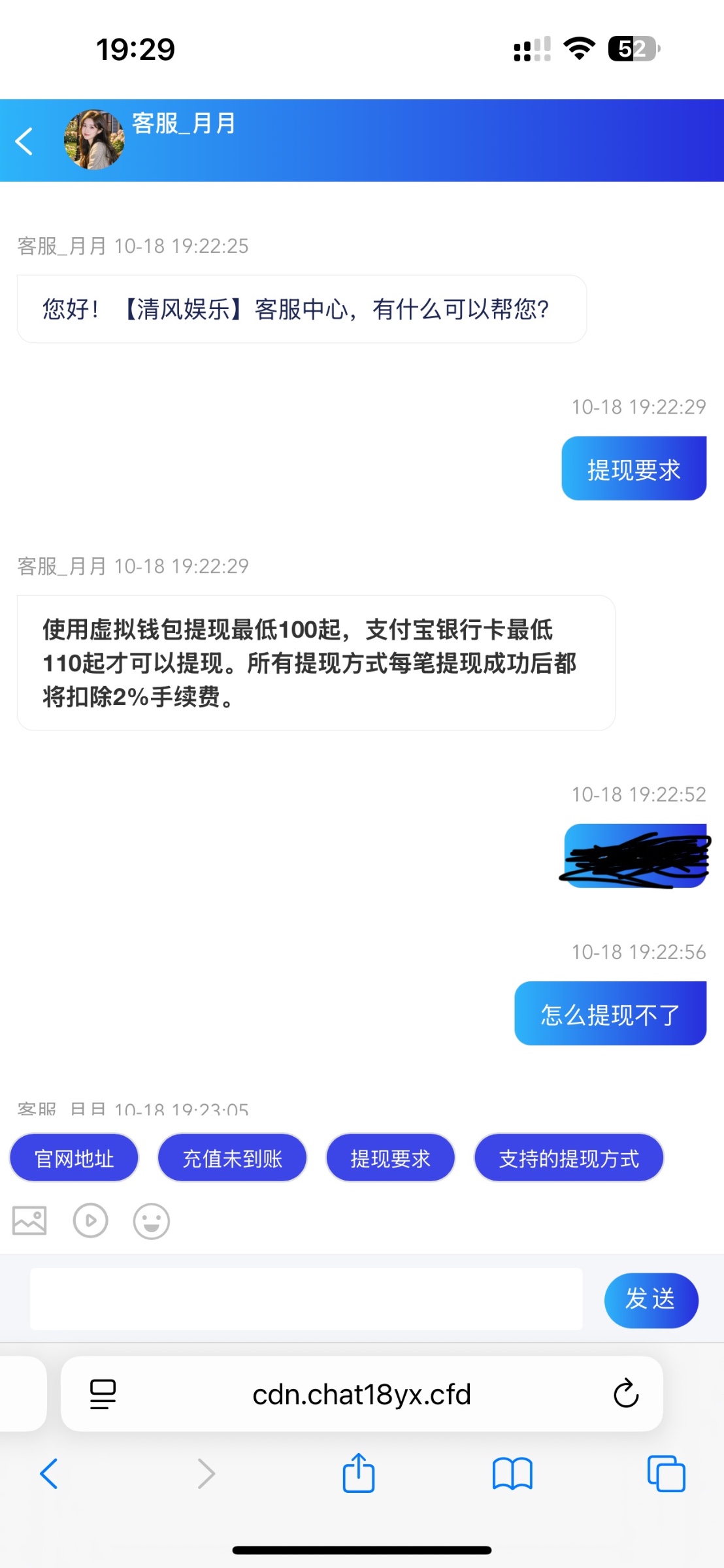Tap the cdn.chat18yx.cfd address bar
The width and height of the screenshot is (724, 1568).
click(x=361, y=1394)
